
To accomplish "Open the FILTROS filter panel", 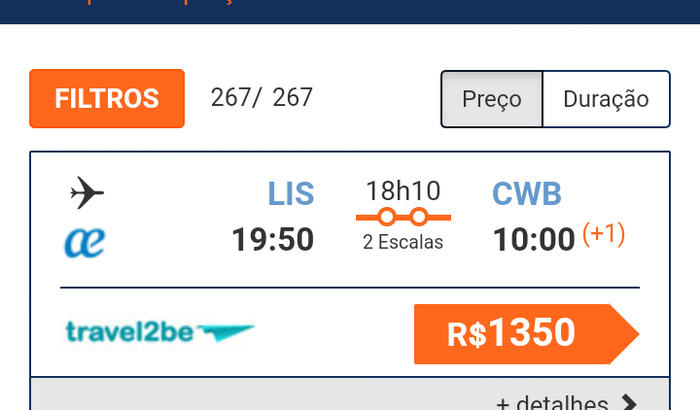I will pyautogui.click(x=107, y=99).
